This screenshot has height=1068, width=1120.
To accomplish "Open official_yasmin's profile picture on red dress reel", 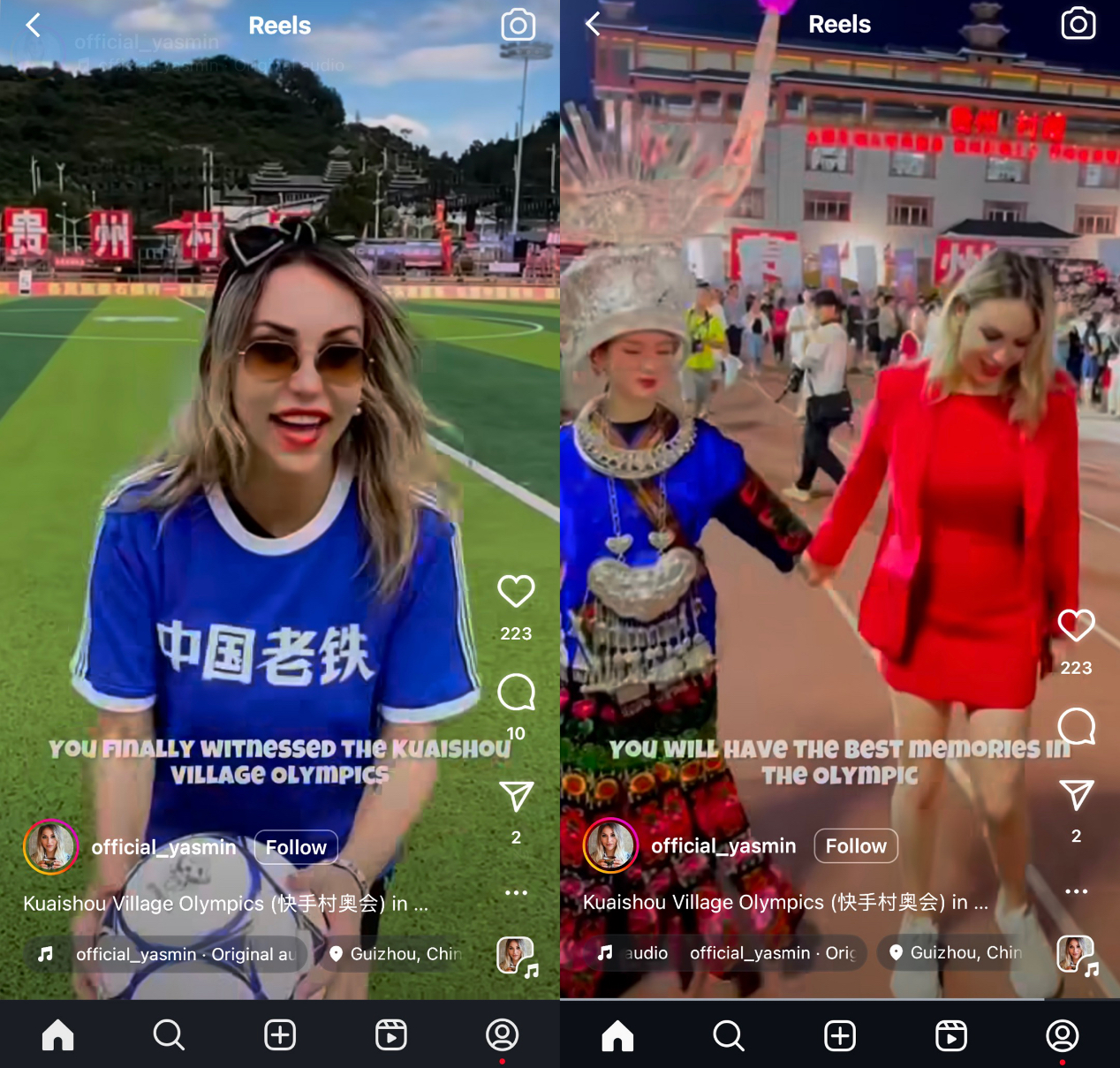I will (610, 845).
